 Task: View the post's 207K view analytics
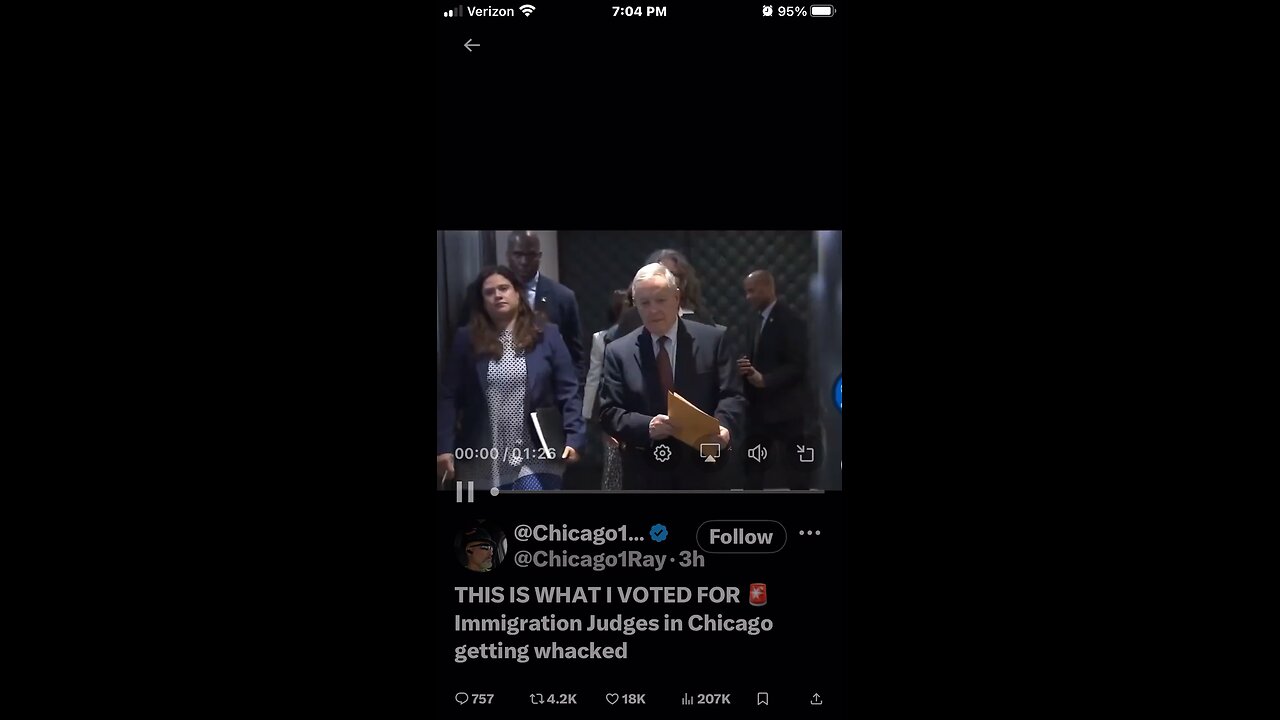click(705, 699)
